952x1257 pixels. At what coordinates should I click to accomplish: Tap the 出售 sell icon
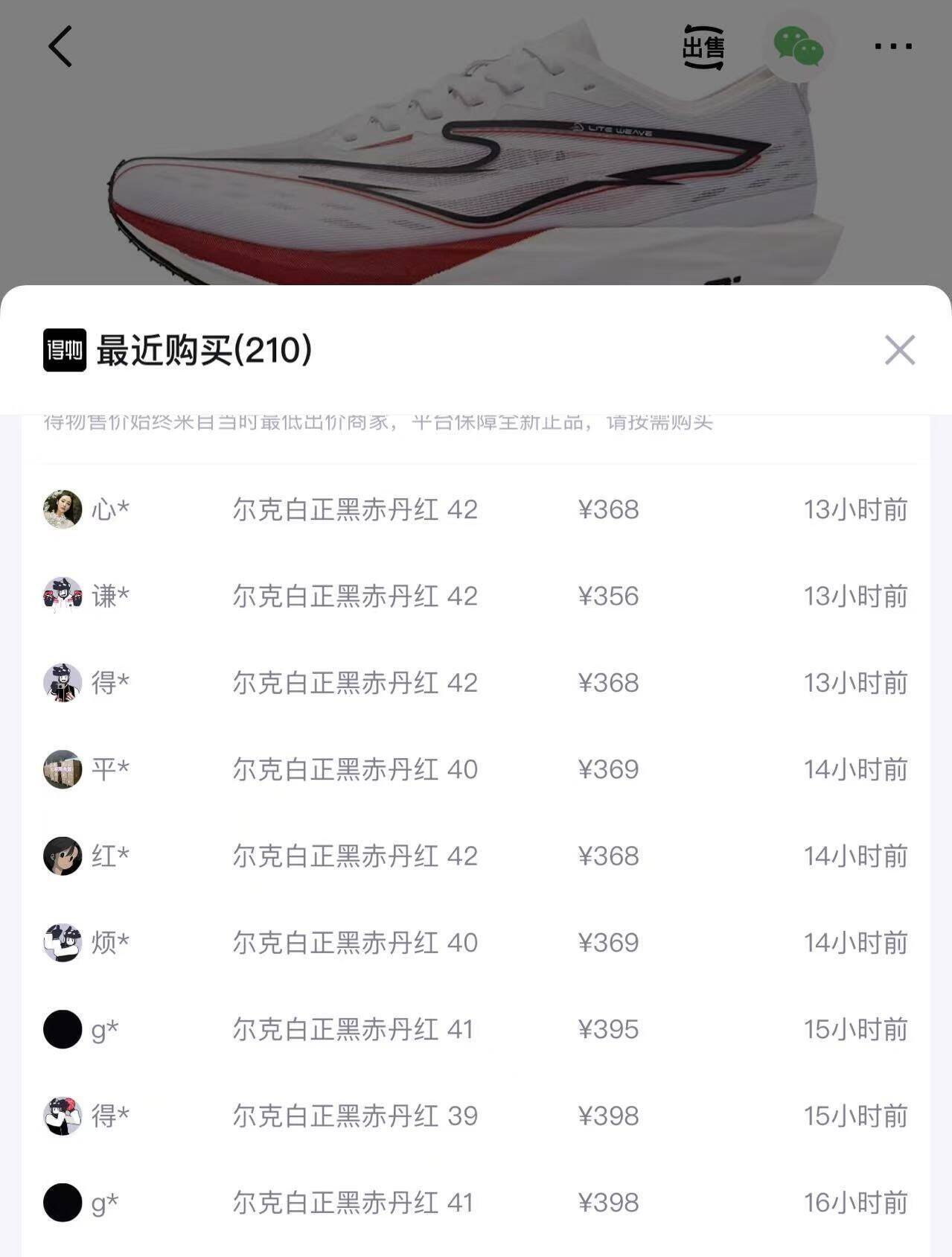(x=703, y=48)
